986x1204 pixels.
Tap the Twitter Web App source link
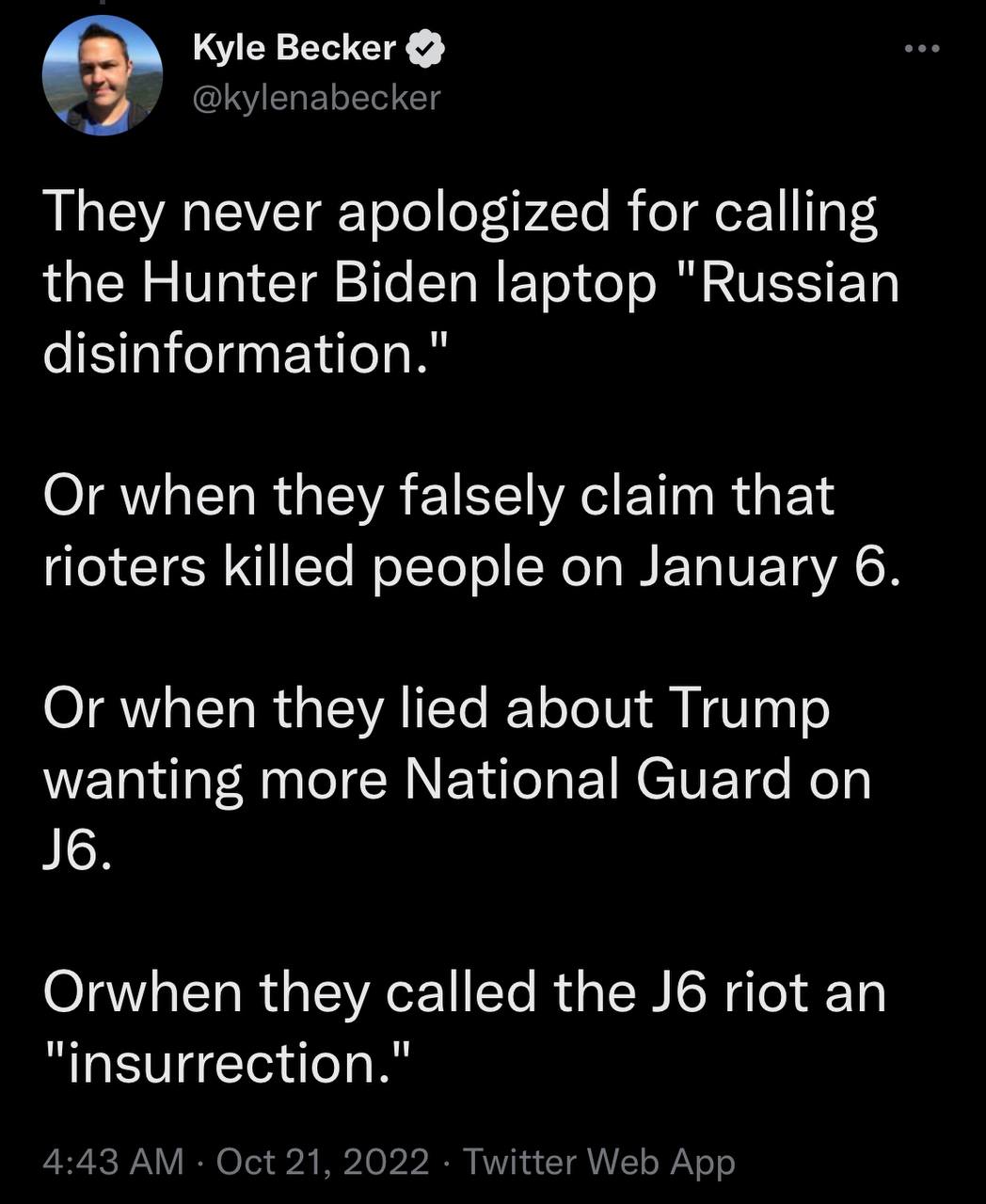pyautogui.click(x=598, y=1162)
